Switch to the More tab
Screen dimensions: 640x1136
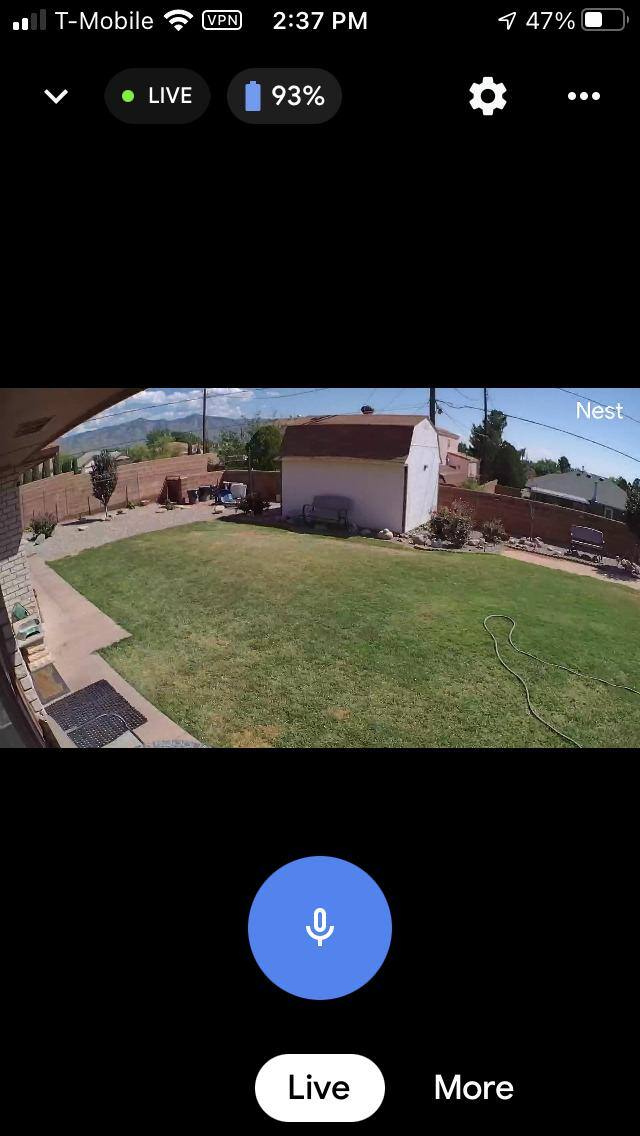click(474, 1087)
